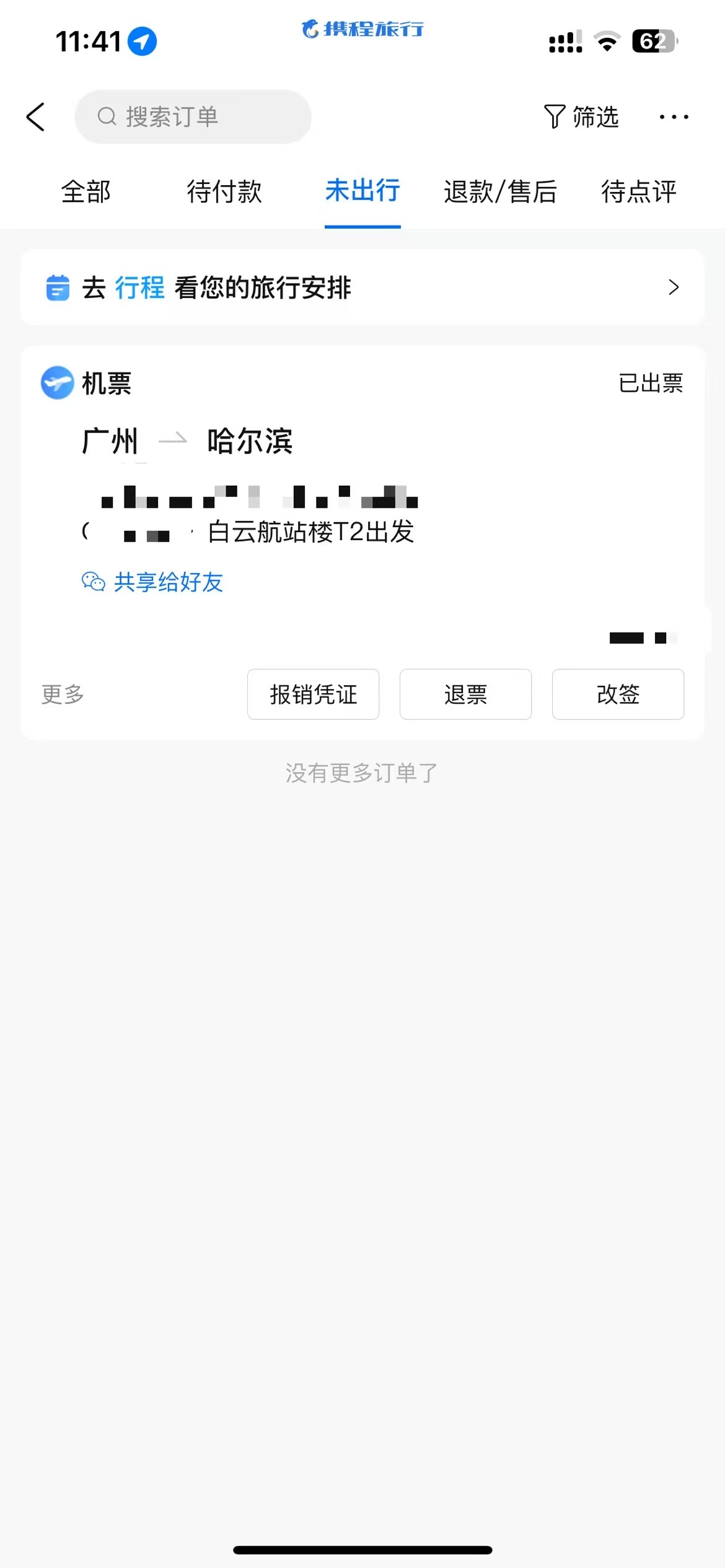725x1568 pixels.
Task: Tap the 搜索订单 search field
Action: click(193, 116)
